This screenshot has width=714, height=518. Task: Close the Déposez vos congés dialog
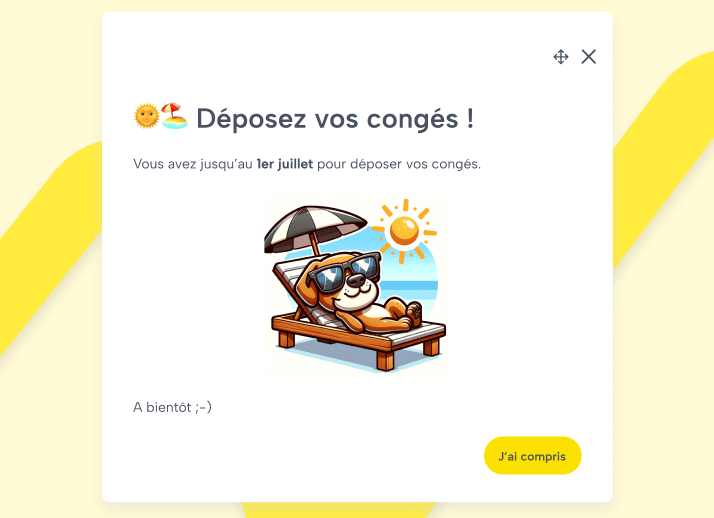click(589, 57)
